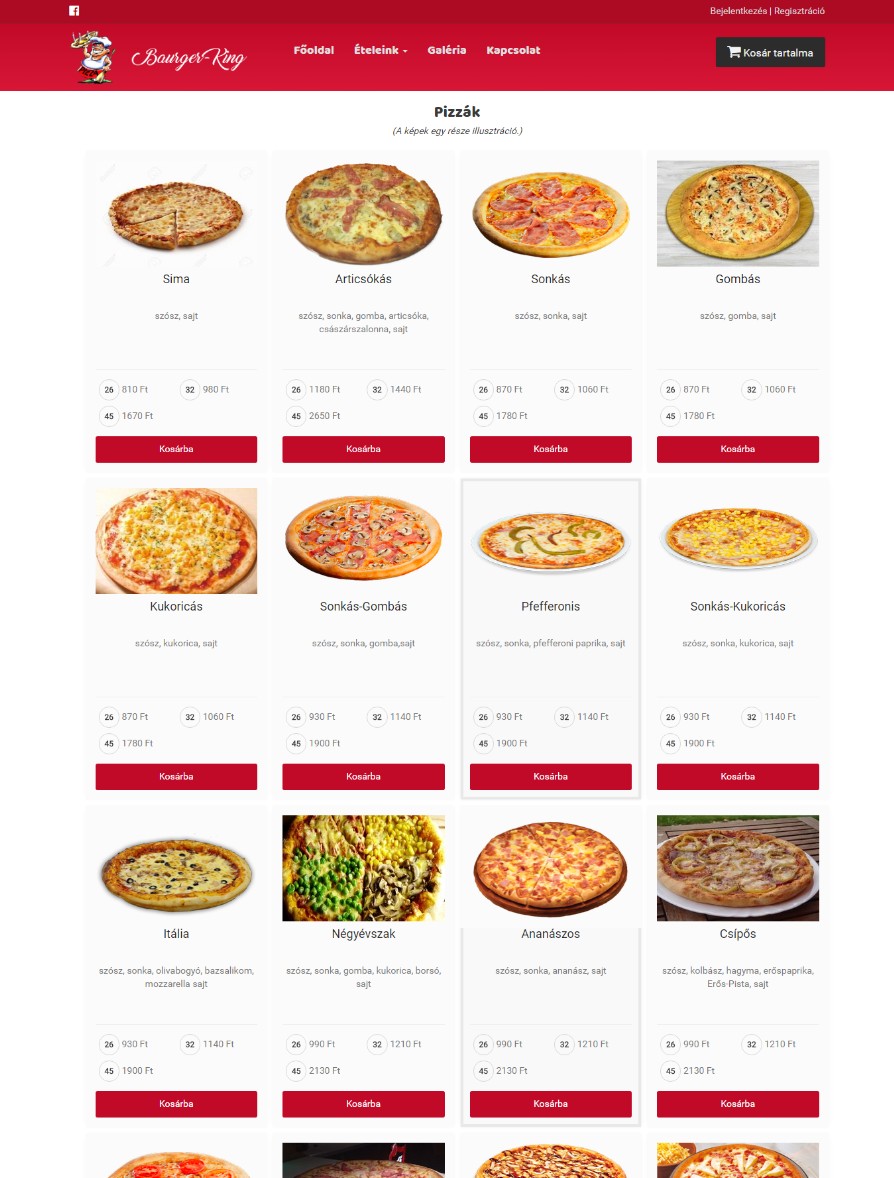
Task: Go to the Főoldal page
Action: [x=314, y=50]
